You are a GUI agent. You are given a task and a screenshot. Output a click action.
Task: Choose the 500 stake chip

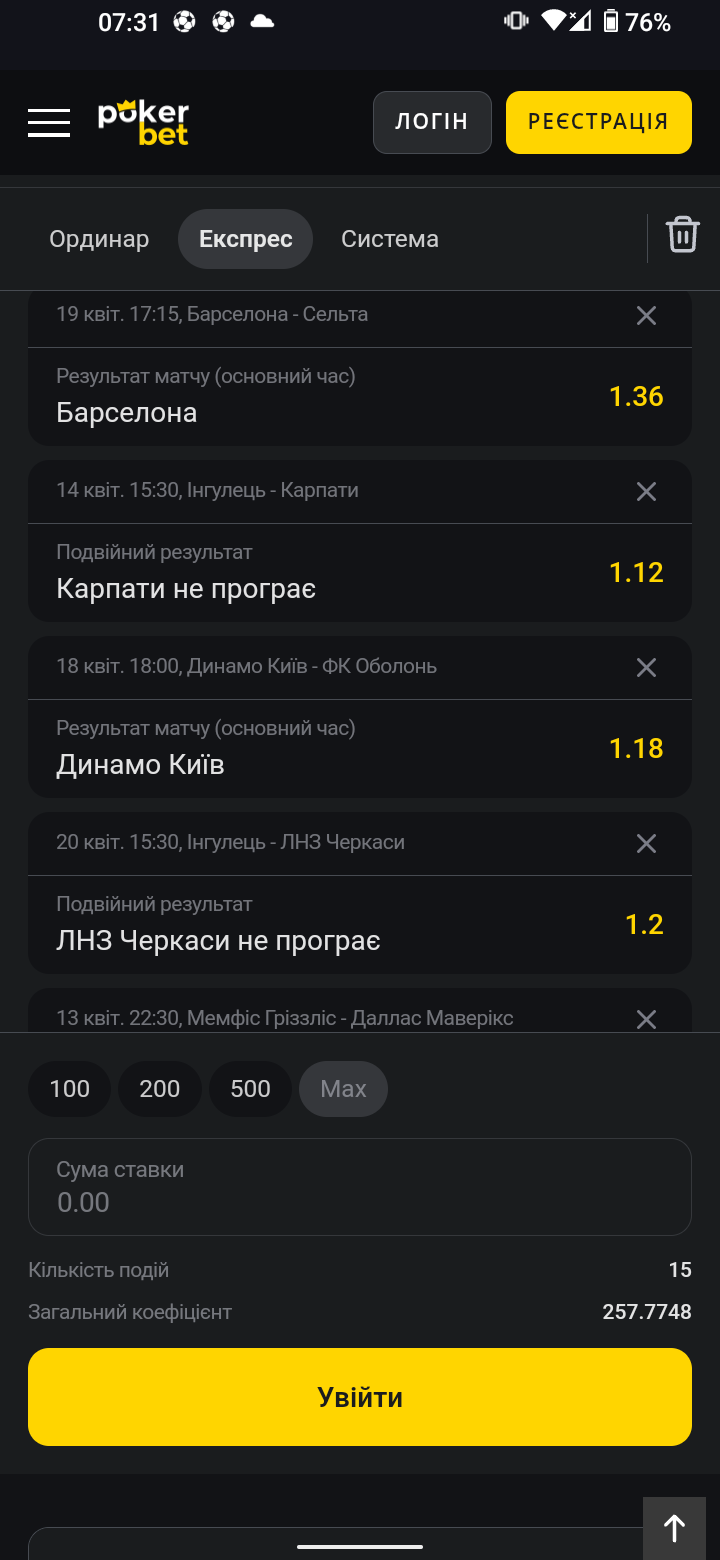point(250,1089)
